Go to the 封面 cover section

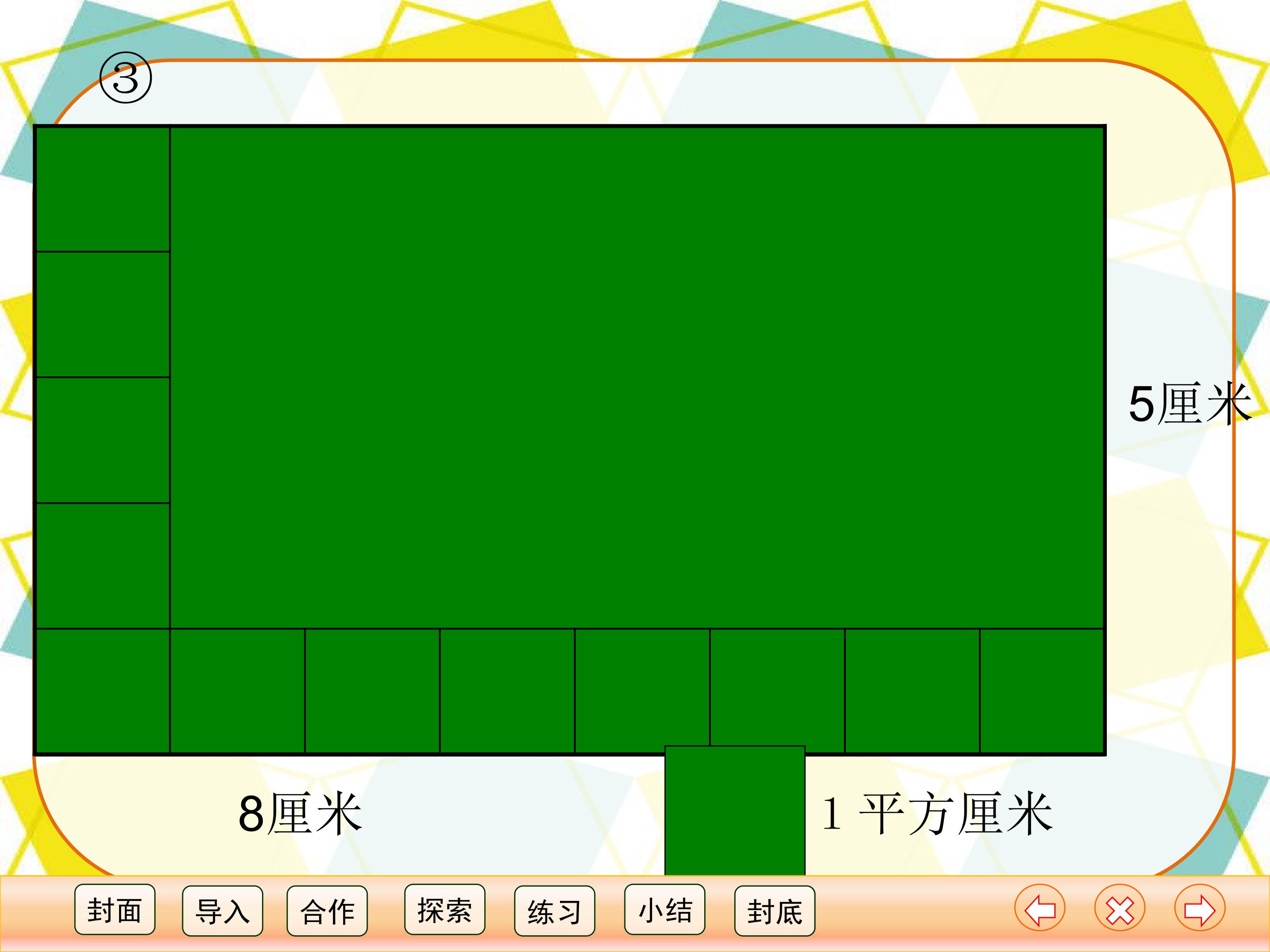[x=114, y=911]
